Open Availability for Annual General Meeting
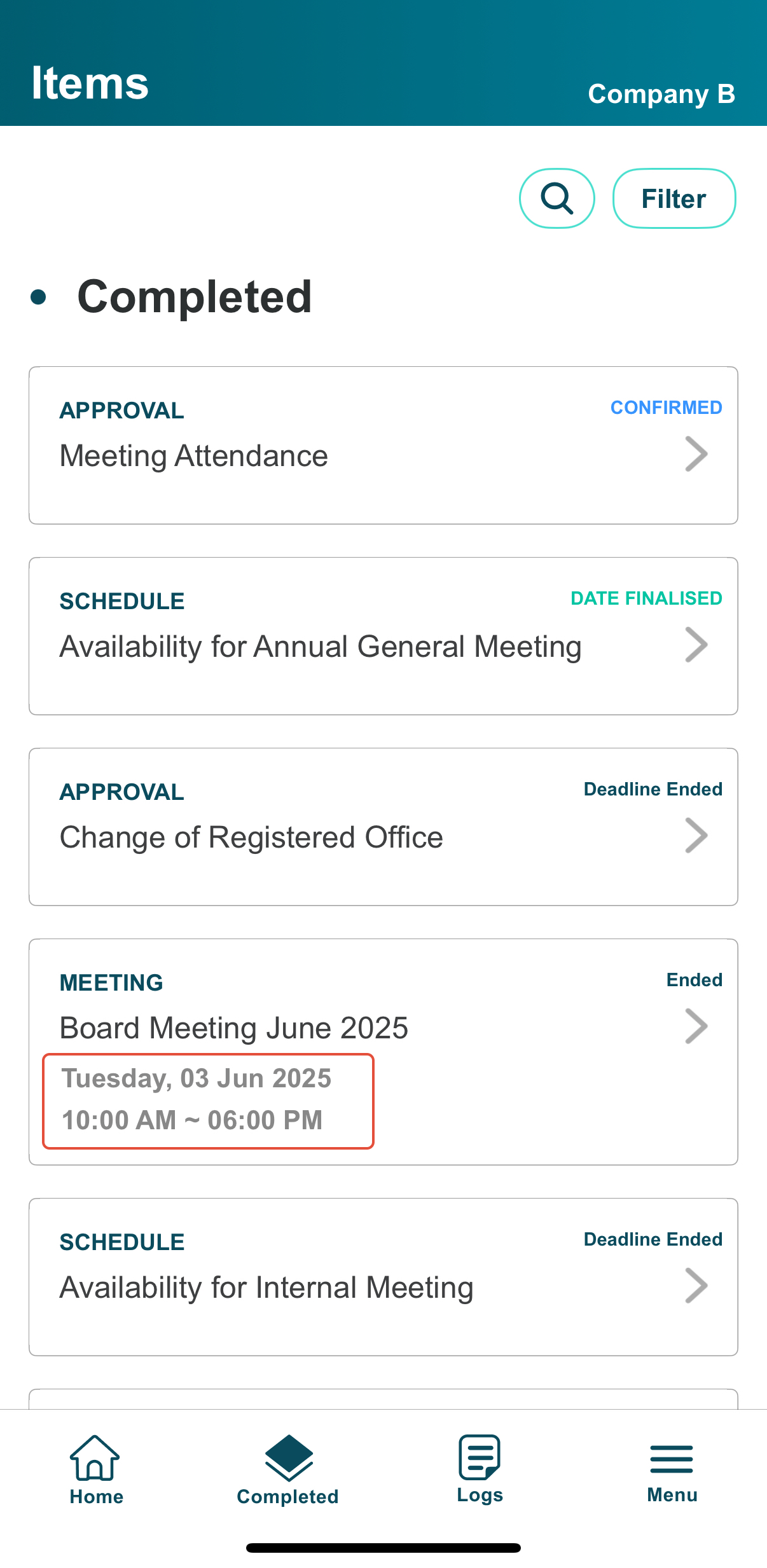Image resolution: width=767 pixels, height=1568 pixels. [x=383, y=636]
